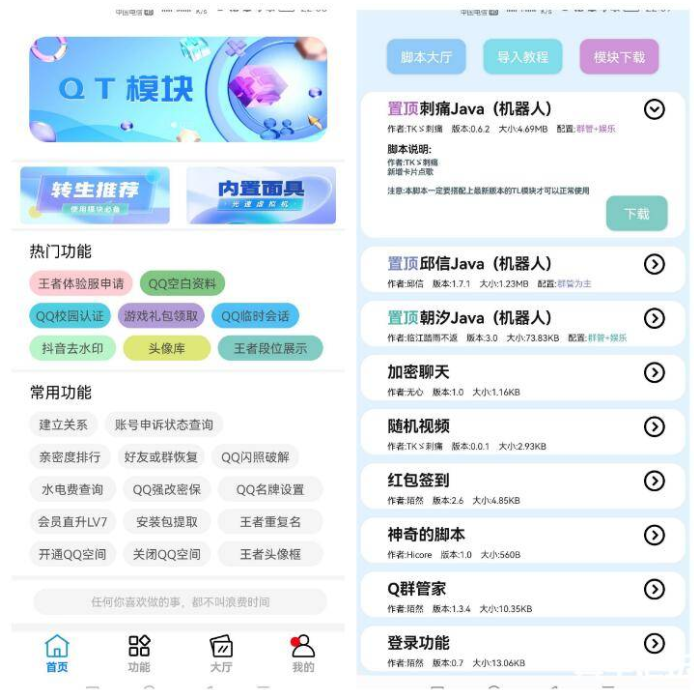Open the 内置面具 card

point(261,195)
